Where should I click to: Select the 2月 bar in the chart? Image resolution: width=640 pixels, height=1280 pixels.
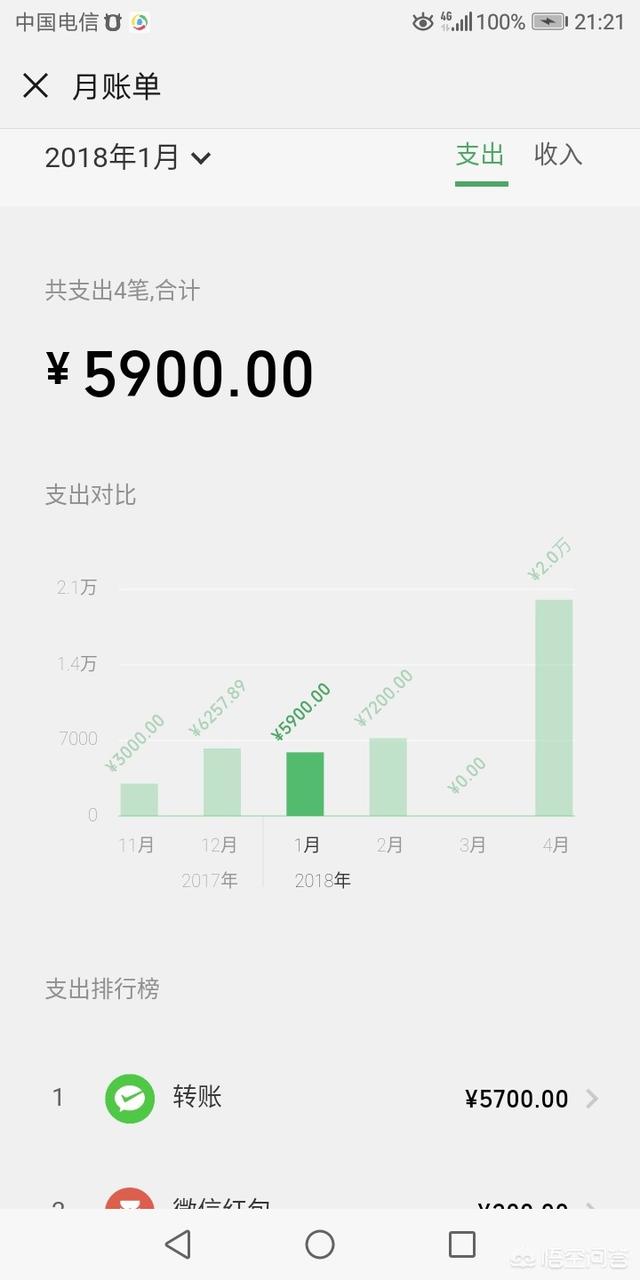tap(388, 777)
